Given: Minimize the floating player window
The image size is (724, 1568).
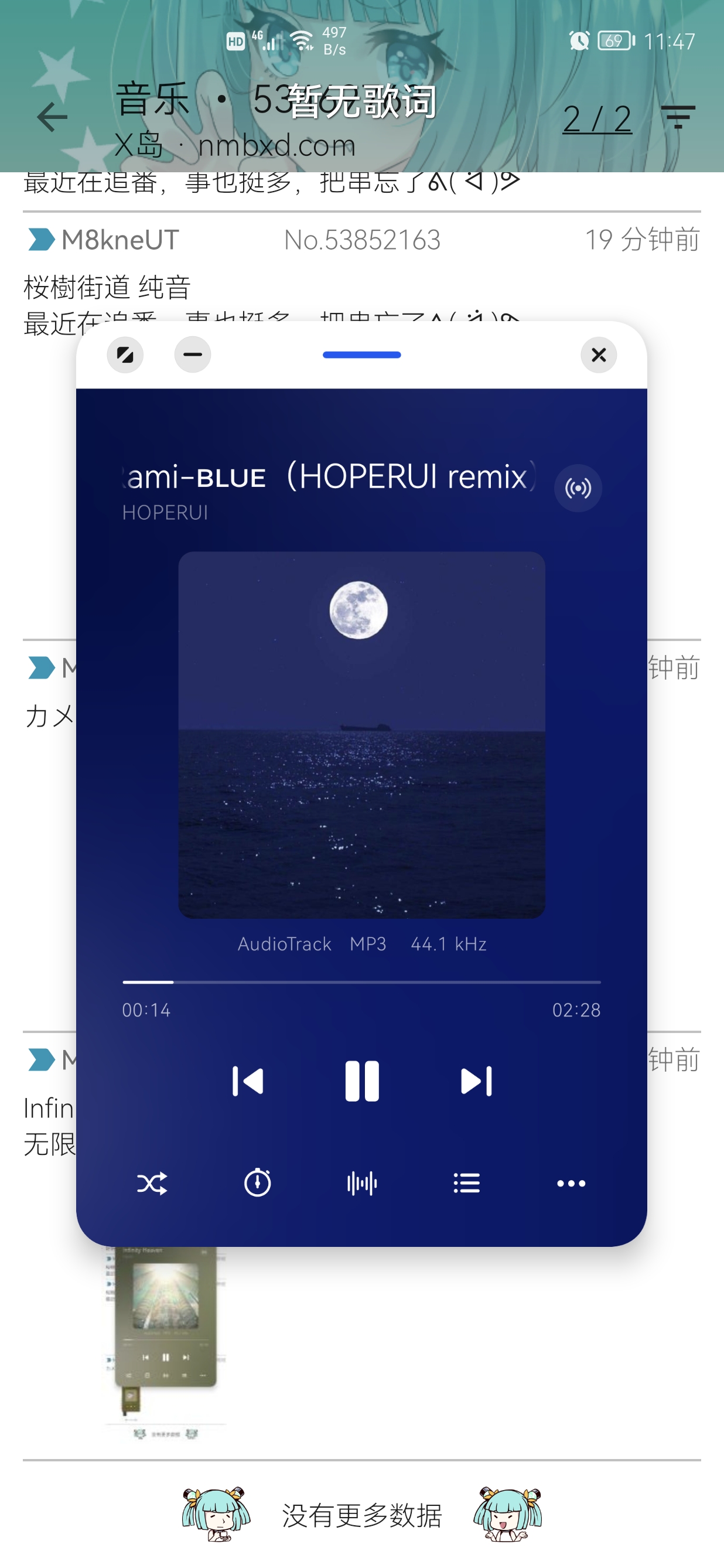Looking at the screenshot, I should point(192,355).
